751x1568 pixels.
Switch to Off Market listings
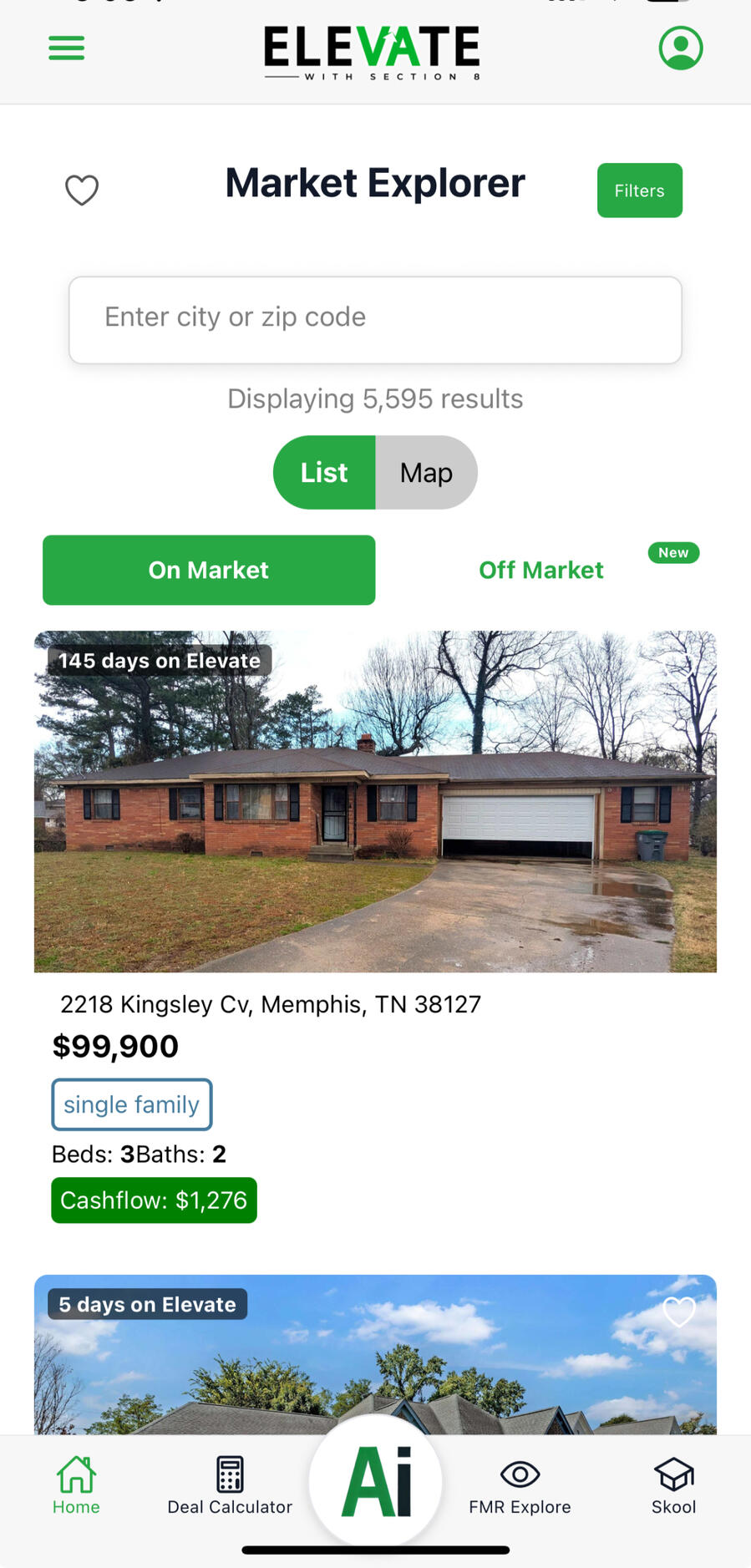[x=541, y=570]
